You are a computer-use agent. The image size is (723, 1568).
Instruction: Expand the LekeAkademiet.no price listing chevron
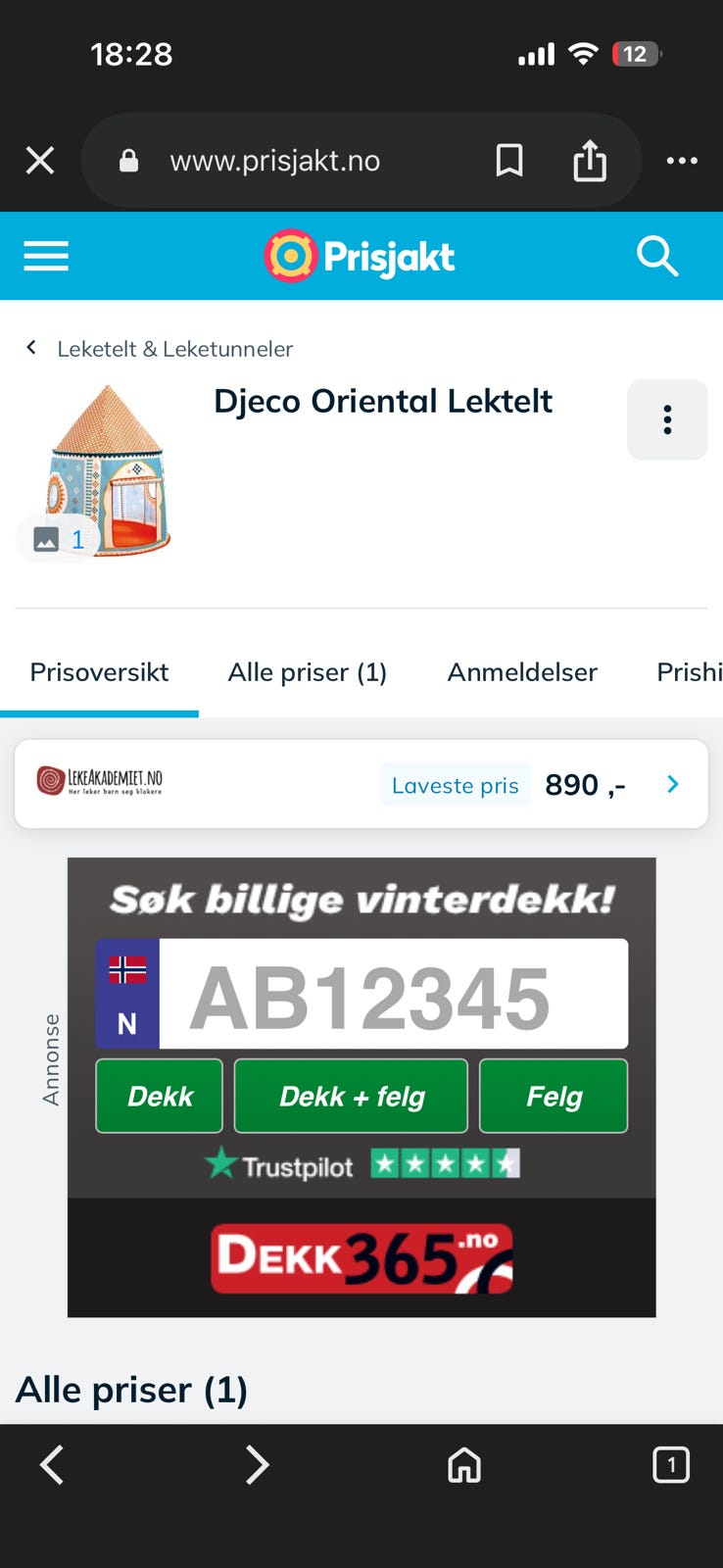672,784
